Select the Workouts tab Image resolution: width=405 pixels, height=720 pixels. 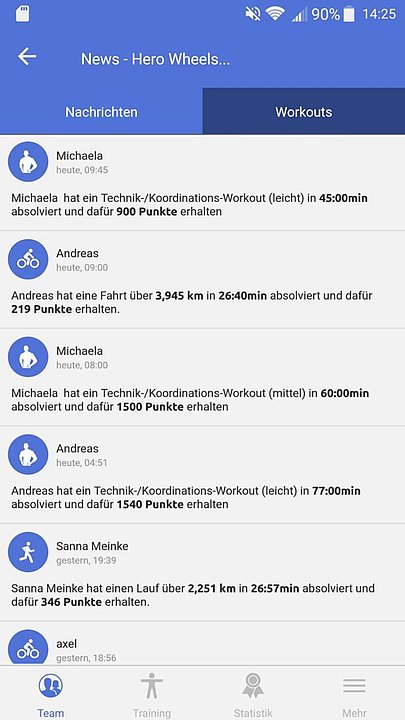coord(304,112)
